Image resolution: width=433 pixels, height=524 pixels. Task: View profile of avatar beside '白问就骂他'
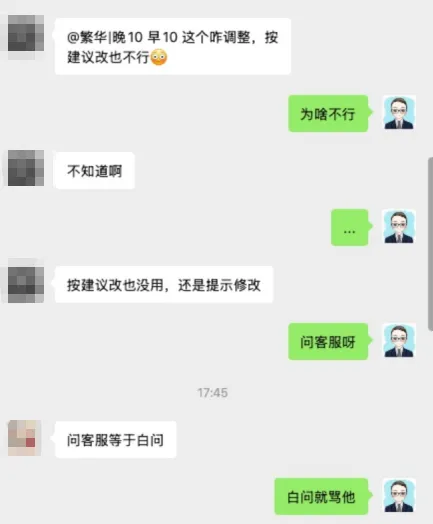399,496
